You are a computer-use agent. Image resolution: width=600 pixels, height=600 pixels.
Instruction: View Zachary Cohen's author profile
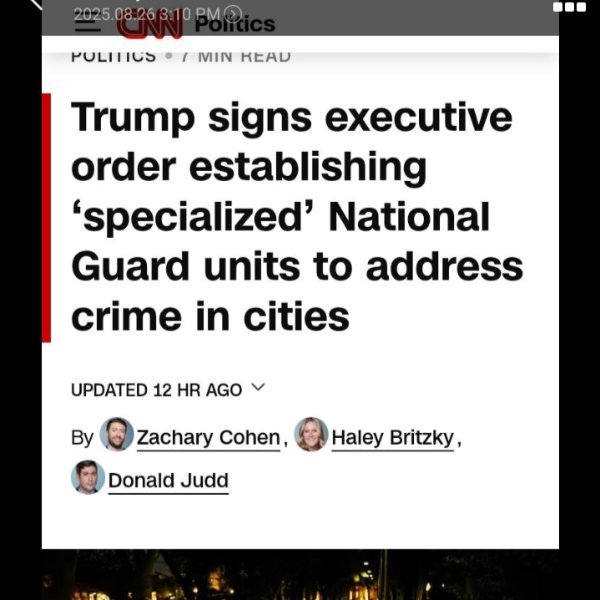point(208,437)
